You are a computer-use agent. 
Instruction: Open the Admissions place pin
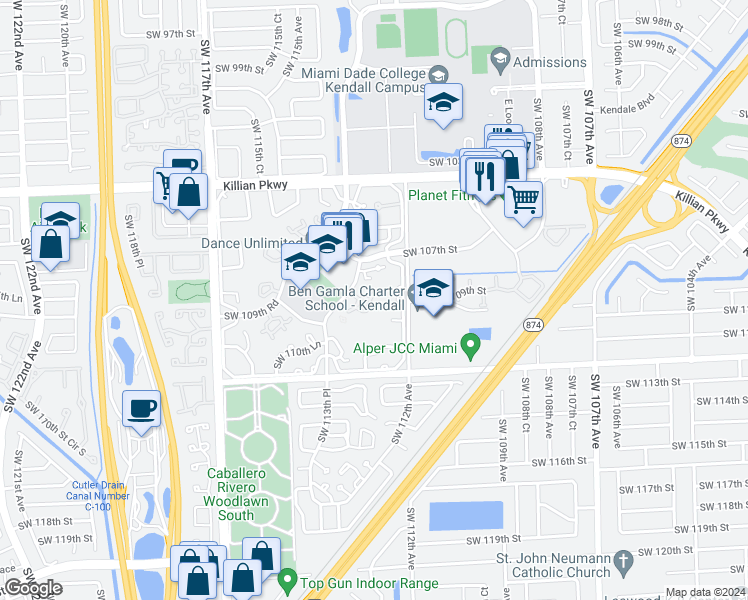point(500,61)
